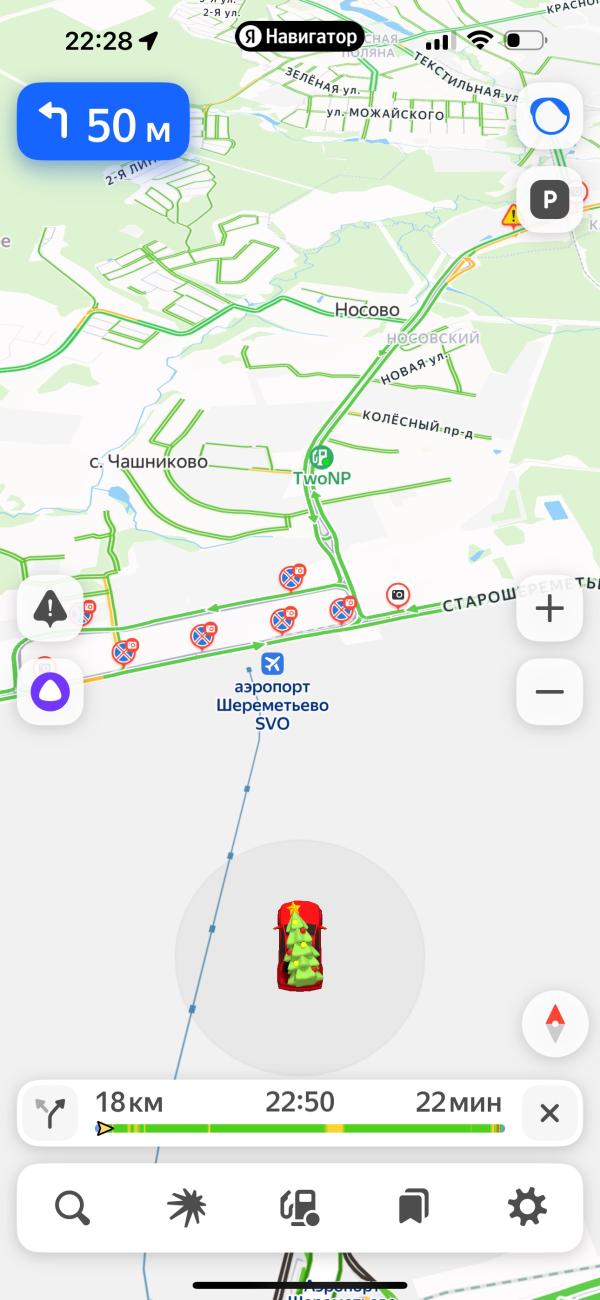This screenshot has height=1300, width=600.
Task: Zoom in on the map
Action: coord(549,608)
